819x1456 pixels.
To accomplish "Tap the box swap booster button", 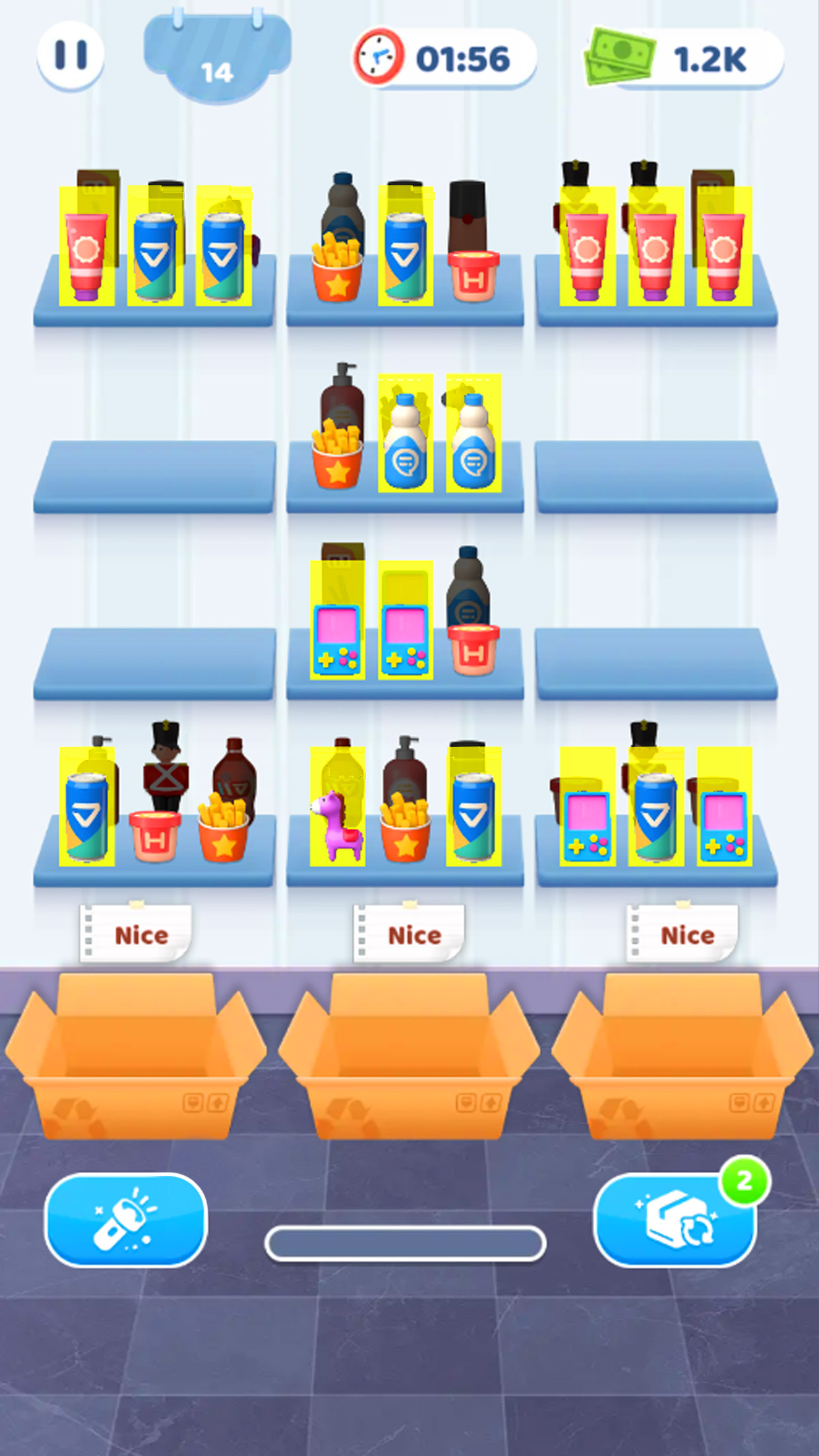I will (675, 1221).
